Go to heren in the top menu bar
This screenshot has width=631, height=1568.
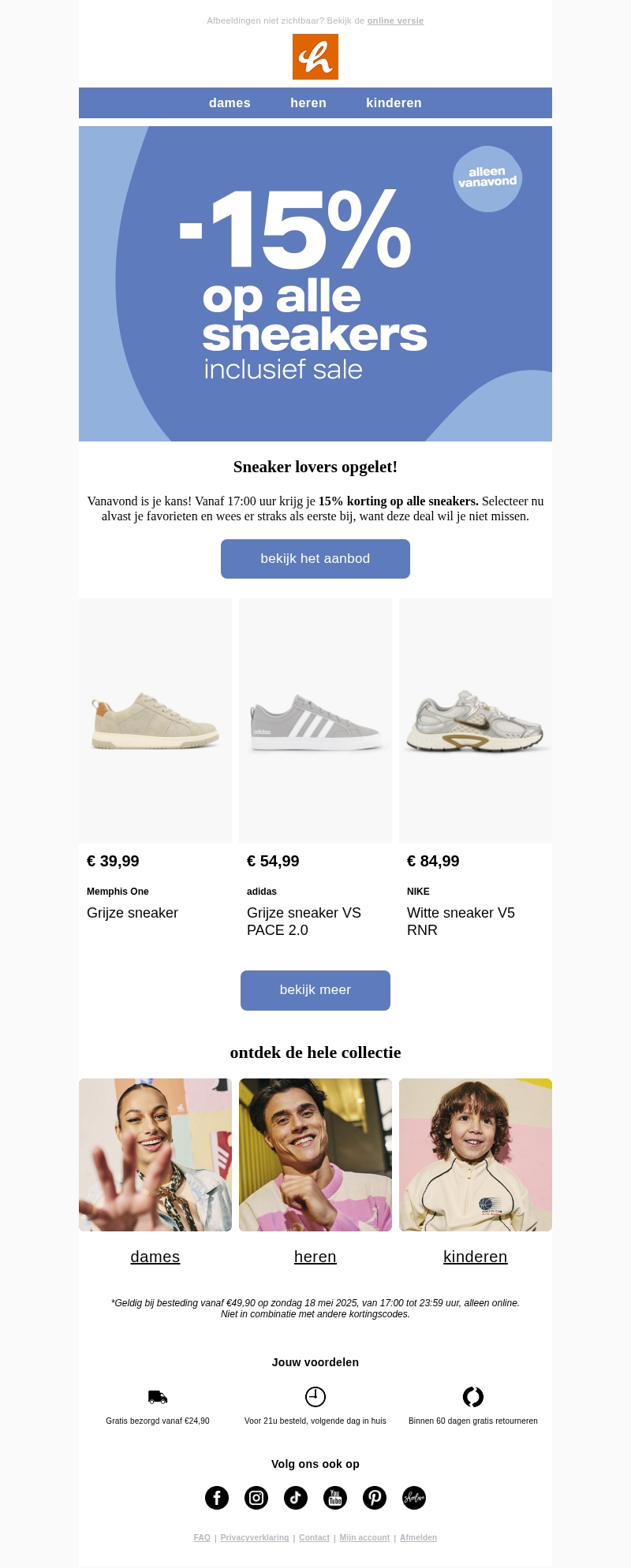(308, 103)
